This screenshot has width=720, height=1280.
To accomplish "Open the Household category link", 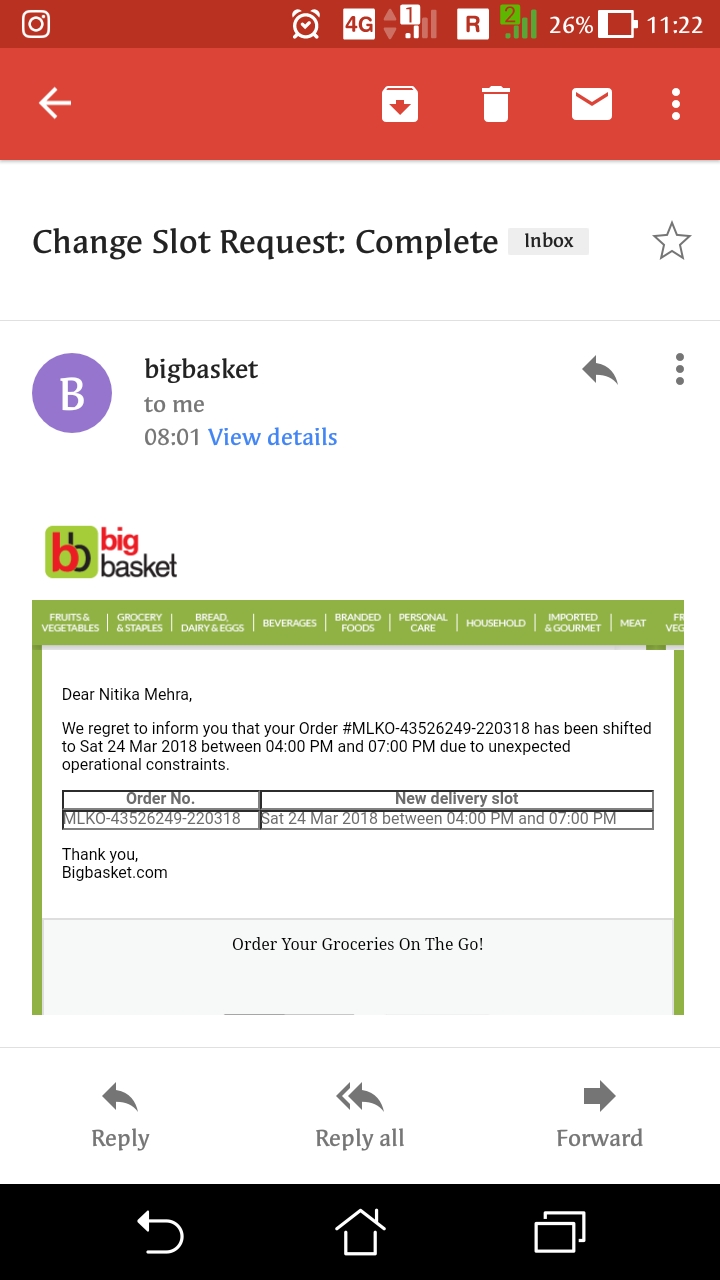I will 495,623.
